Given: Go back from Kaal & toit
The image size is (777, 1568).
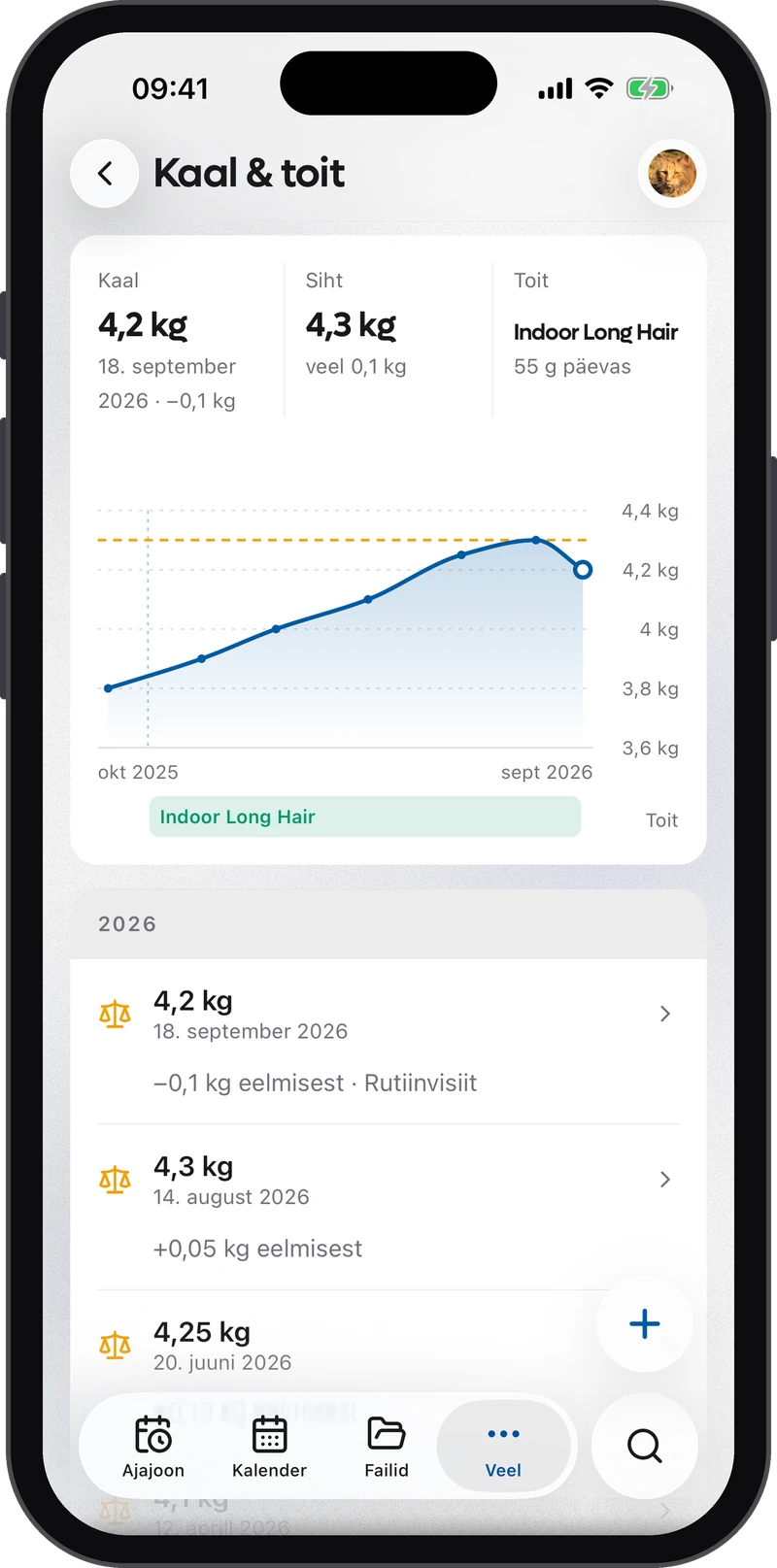Looking at the screenshot, I should coord(105,174).
